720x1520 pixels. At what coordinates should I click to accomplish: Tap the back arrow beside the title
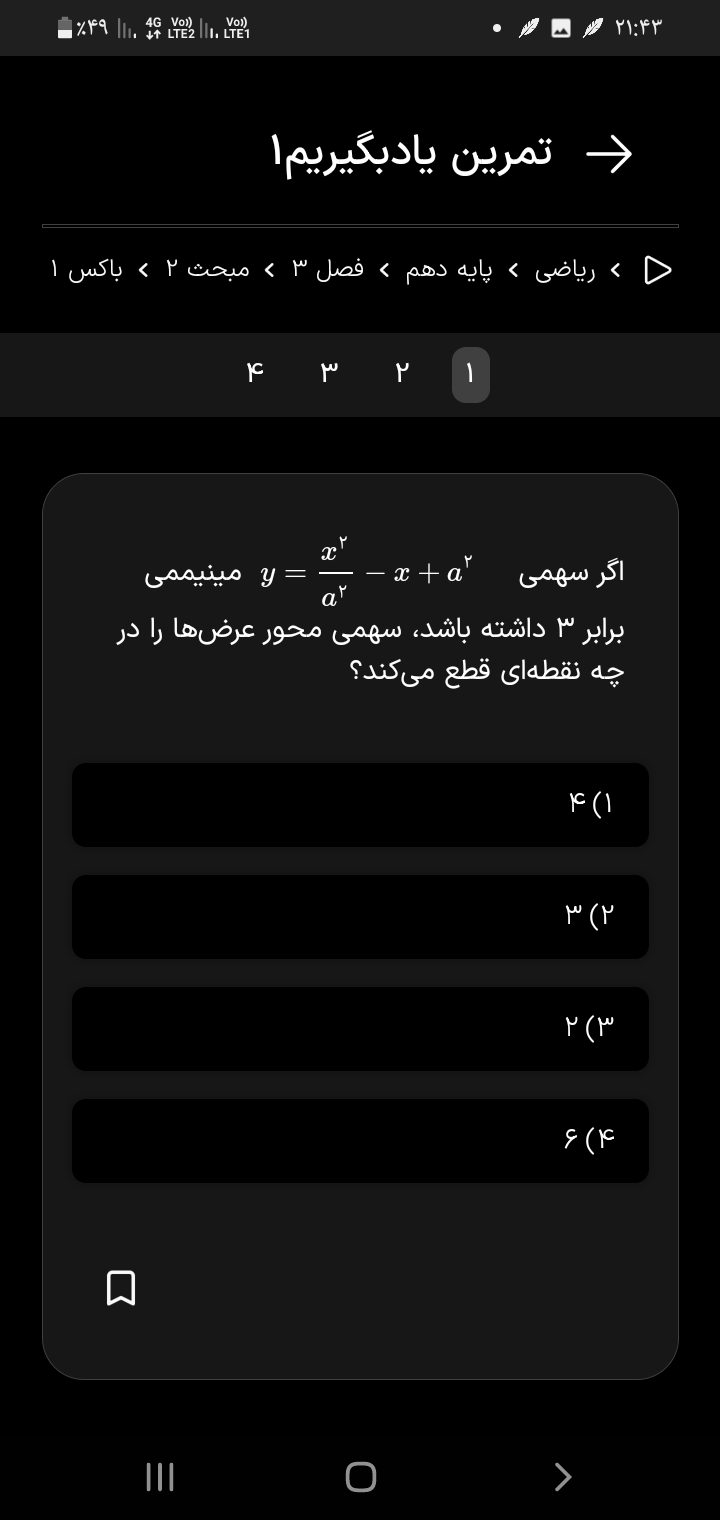[x=609, y=154]
